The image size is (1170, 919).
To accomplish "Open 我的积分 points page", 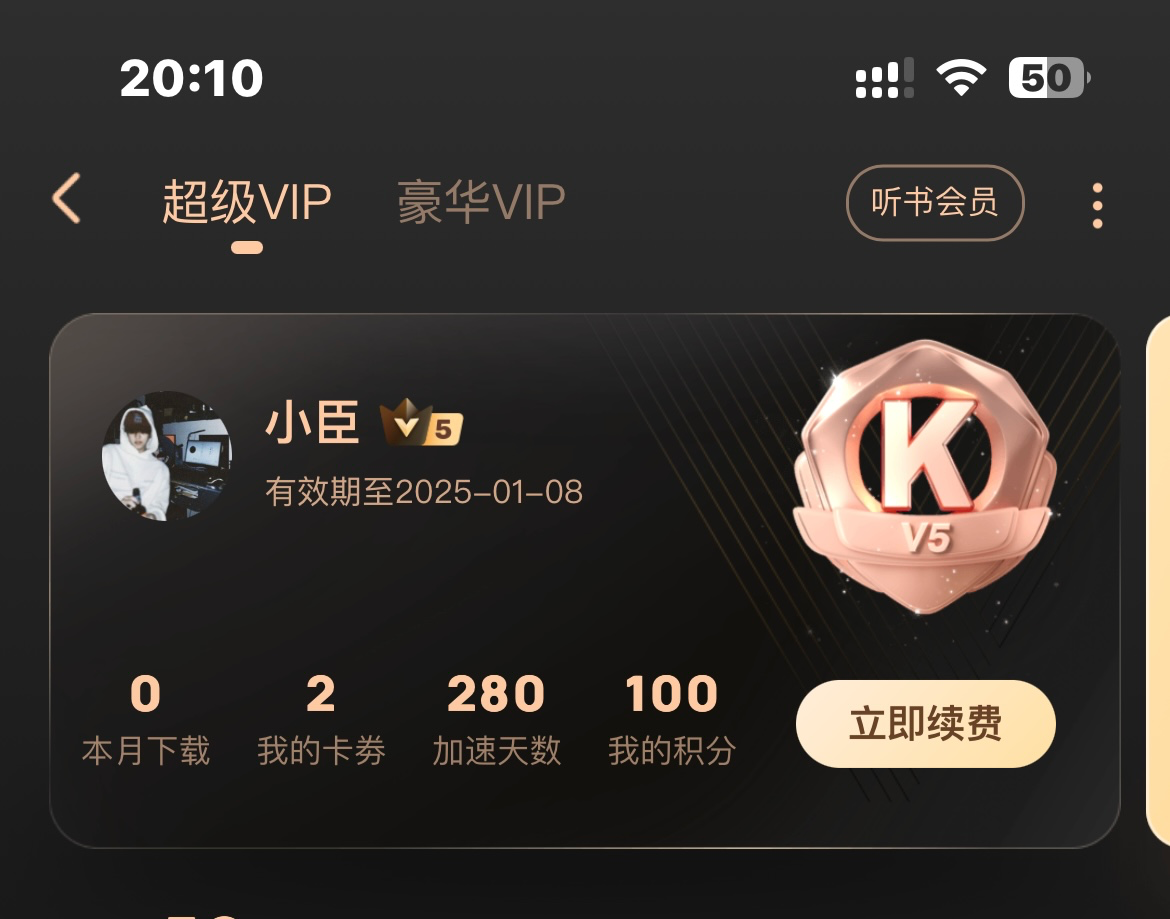I will [671, 718].
